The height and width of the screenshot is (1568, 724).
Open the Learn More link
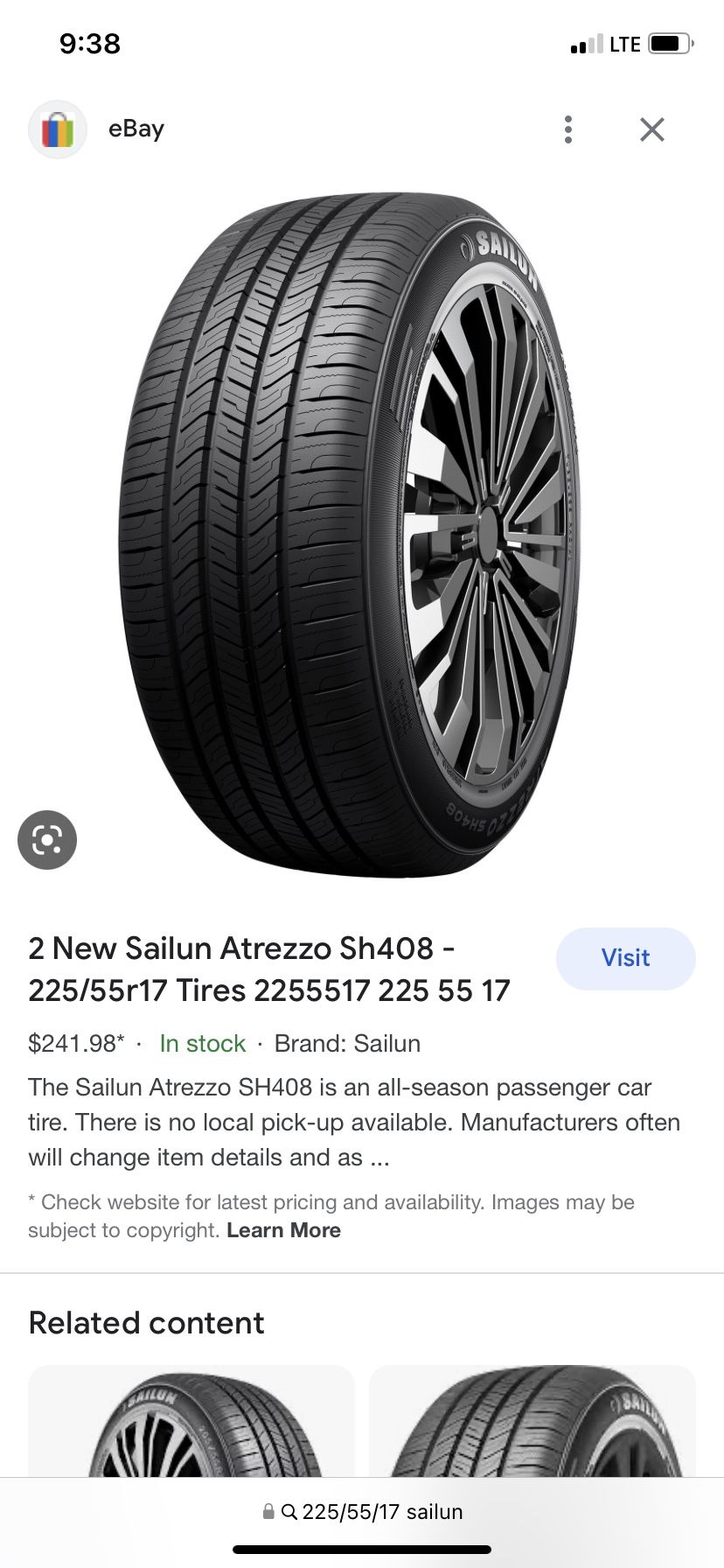(x=283, y=1229)
